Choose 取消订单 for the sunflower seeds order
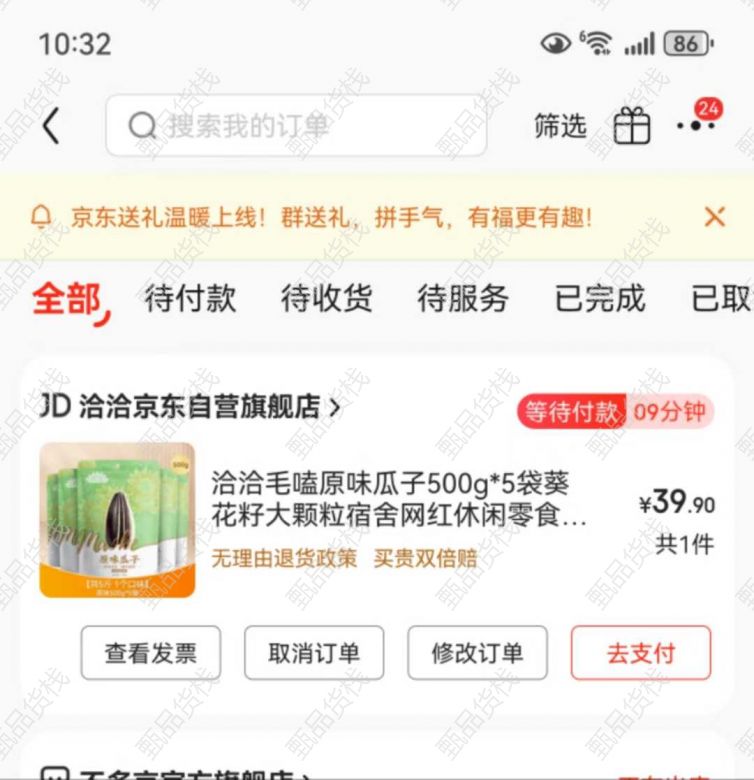This screenshot has width=754, height=780. click(314, 653)
